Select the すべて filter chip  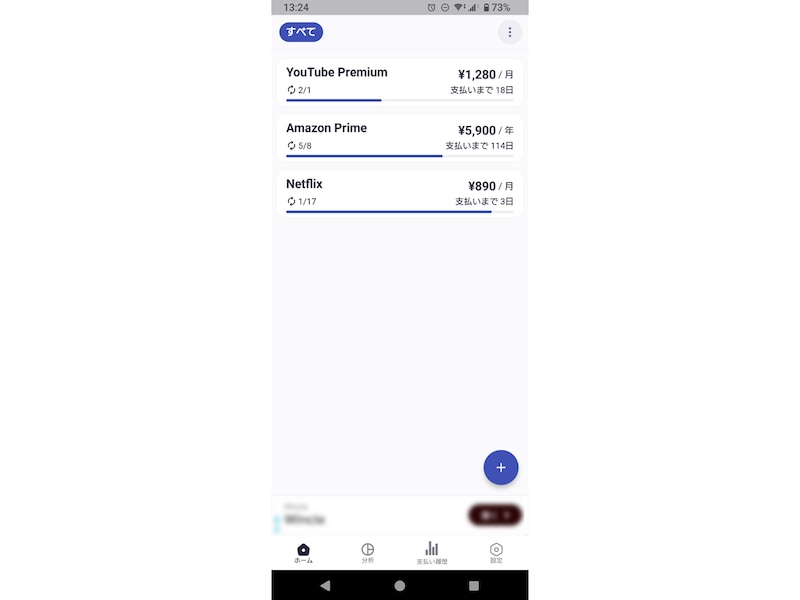tap(301, 32)
